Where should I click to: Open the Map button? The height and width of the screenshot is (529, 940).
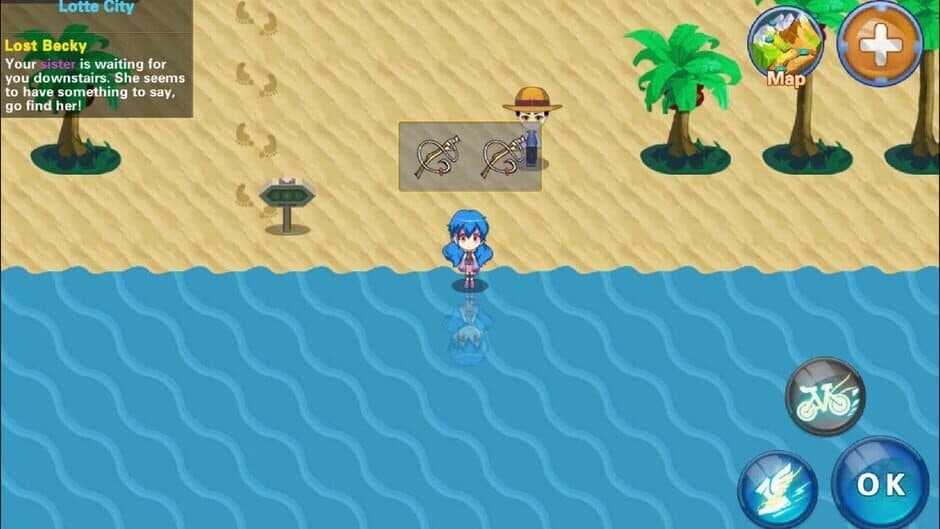pyautogui.click(x=785, y=46)
